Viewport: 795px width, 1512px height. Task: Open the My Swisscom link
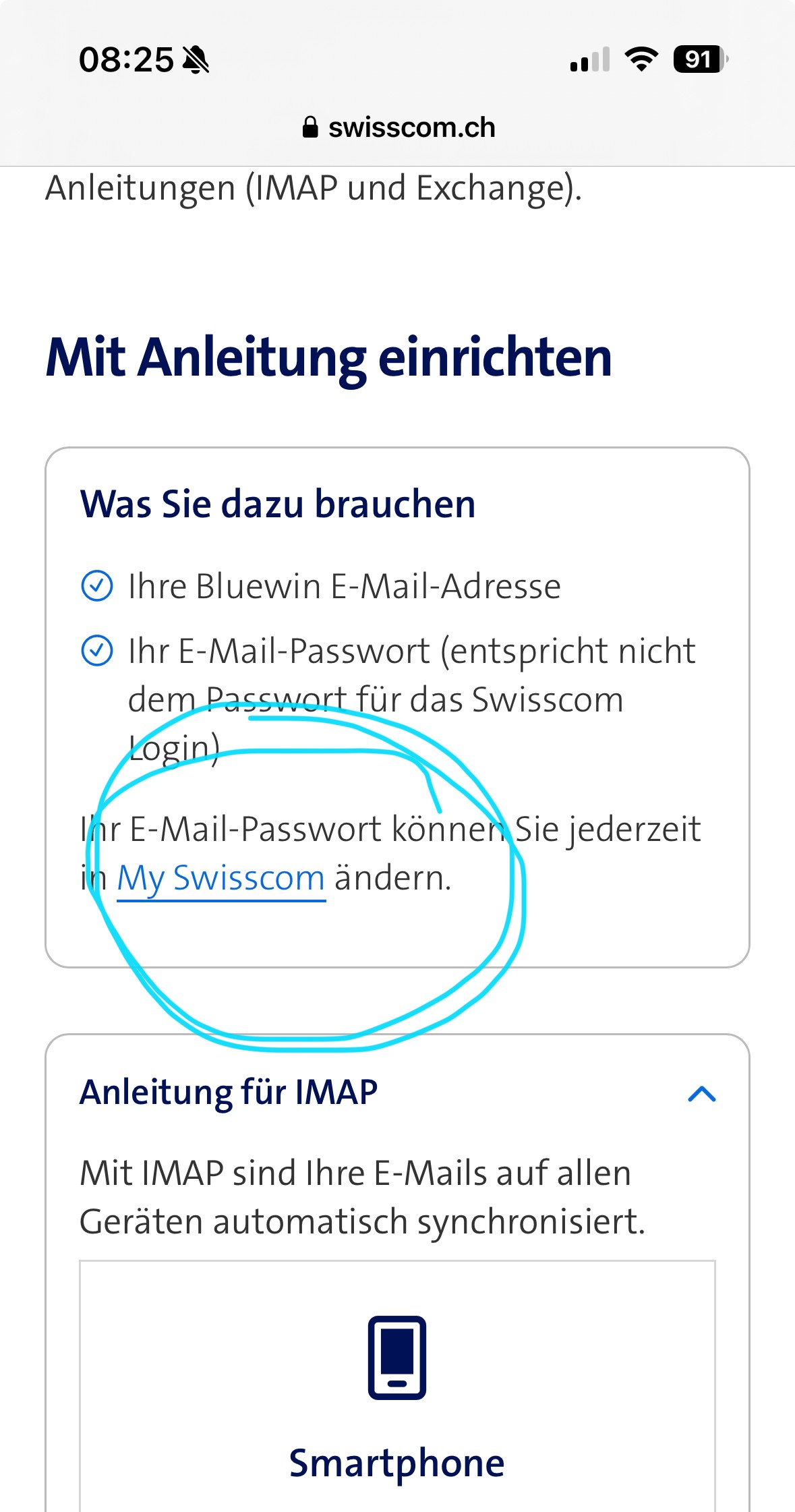pos(220,878)
